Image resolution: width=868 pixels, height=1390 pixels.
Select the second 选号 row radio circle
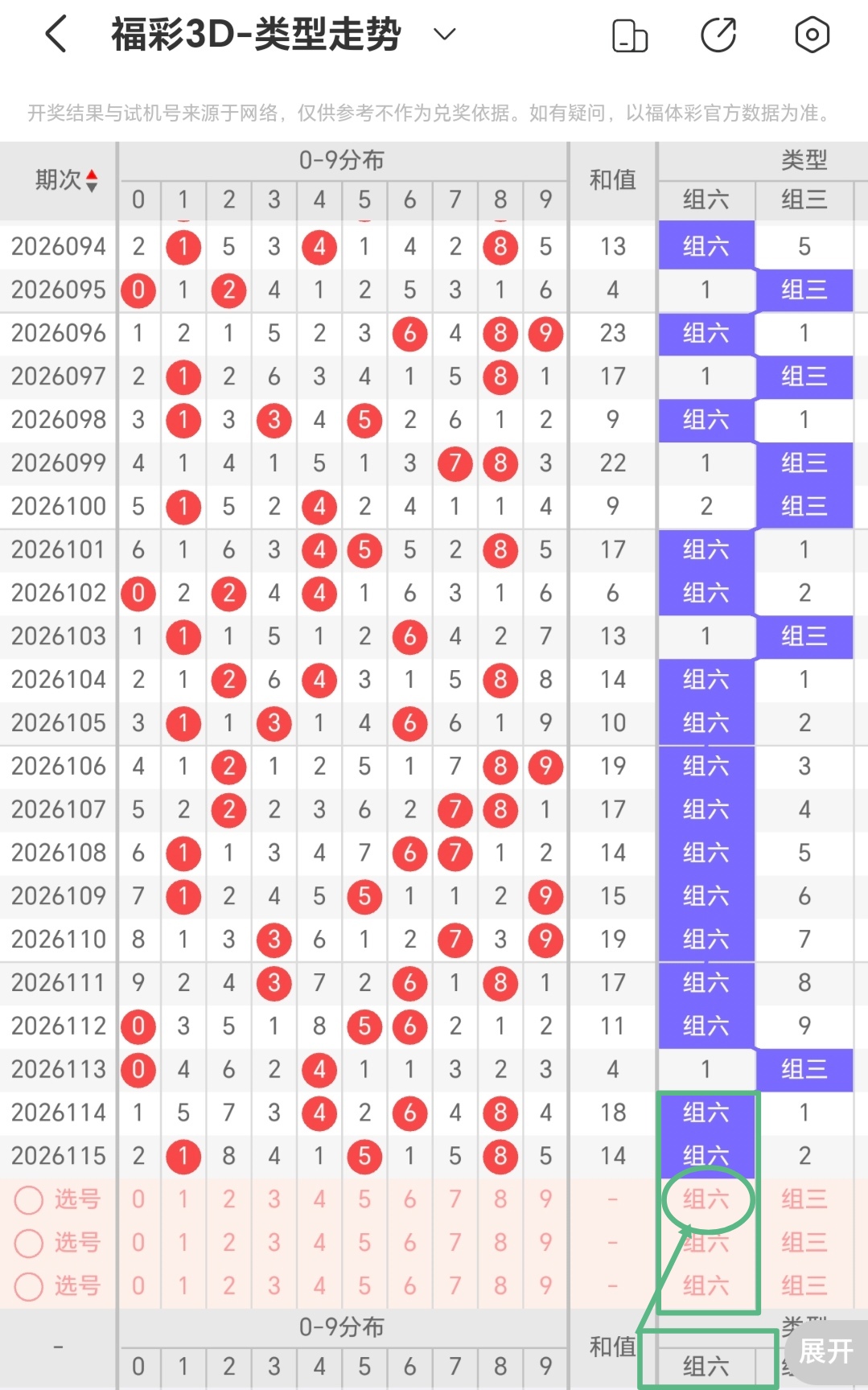[29, 1244]
